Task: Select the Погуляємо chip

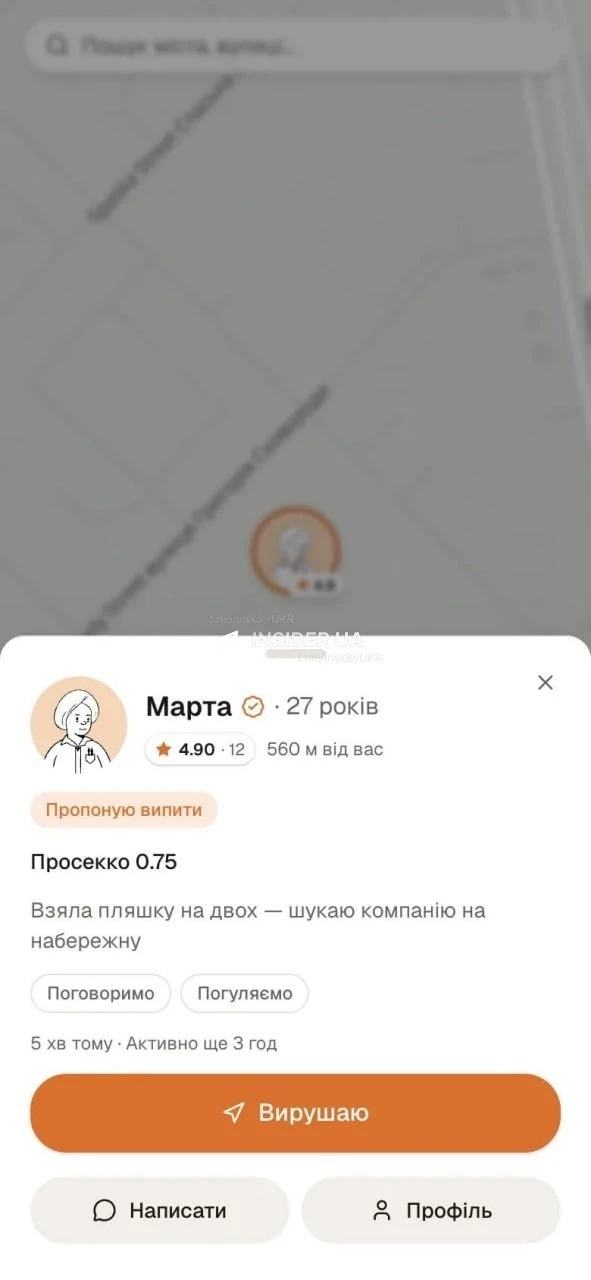Action: (x=245, y=993)
